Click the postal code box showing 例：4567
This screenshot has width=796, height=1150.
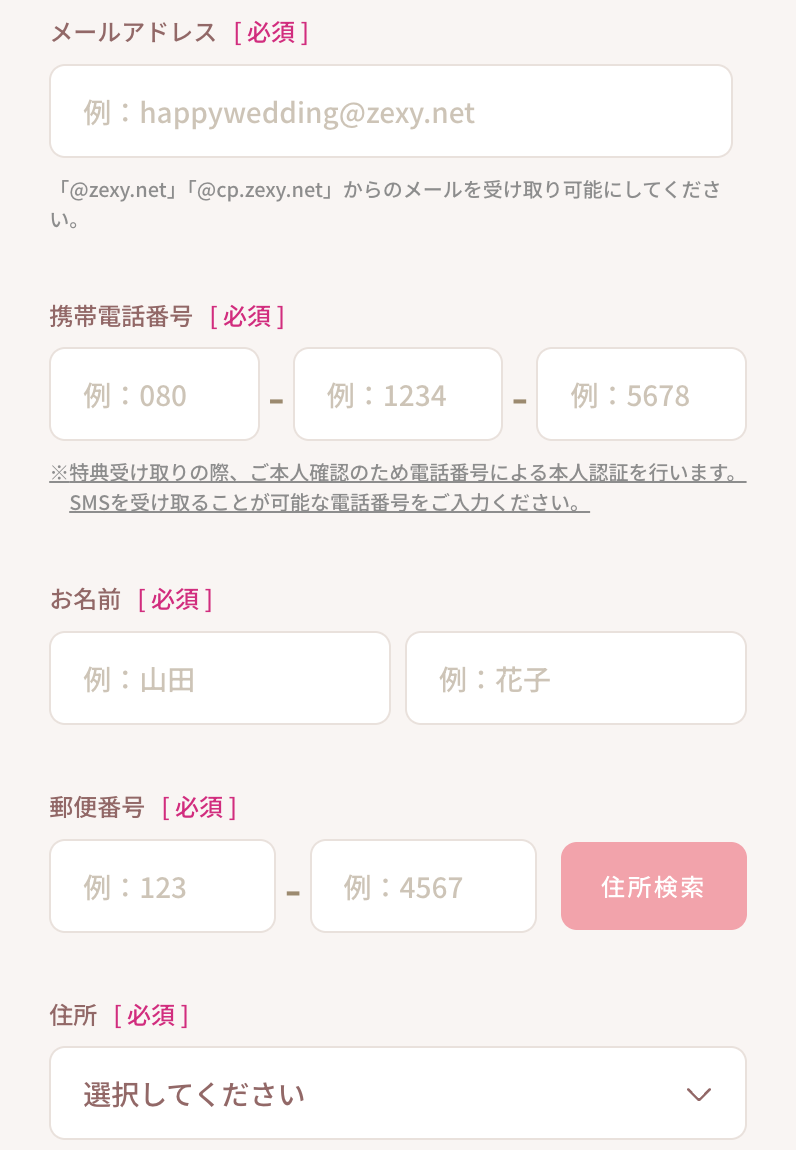click(423, 886)
